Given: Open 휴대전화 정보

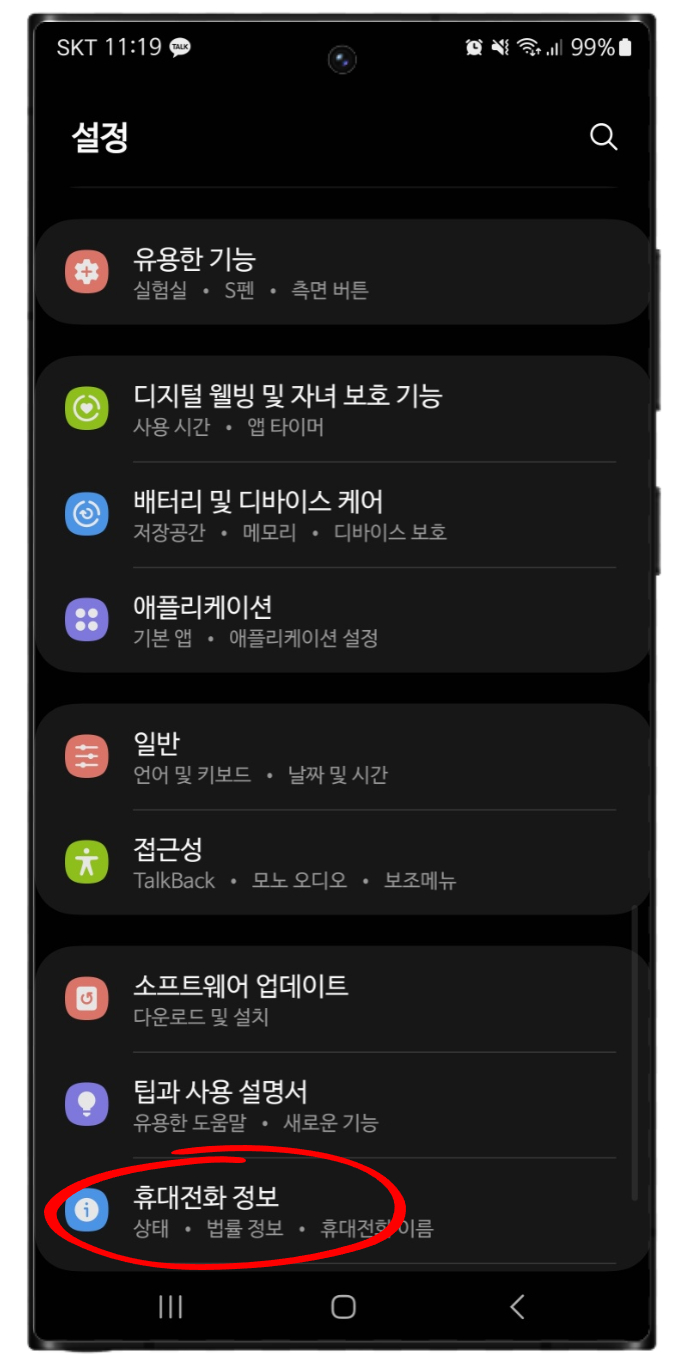Looking at the screenshot, I should coord(340,1209).
